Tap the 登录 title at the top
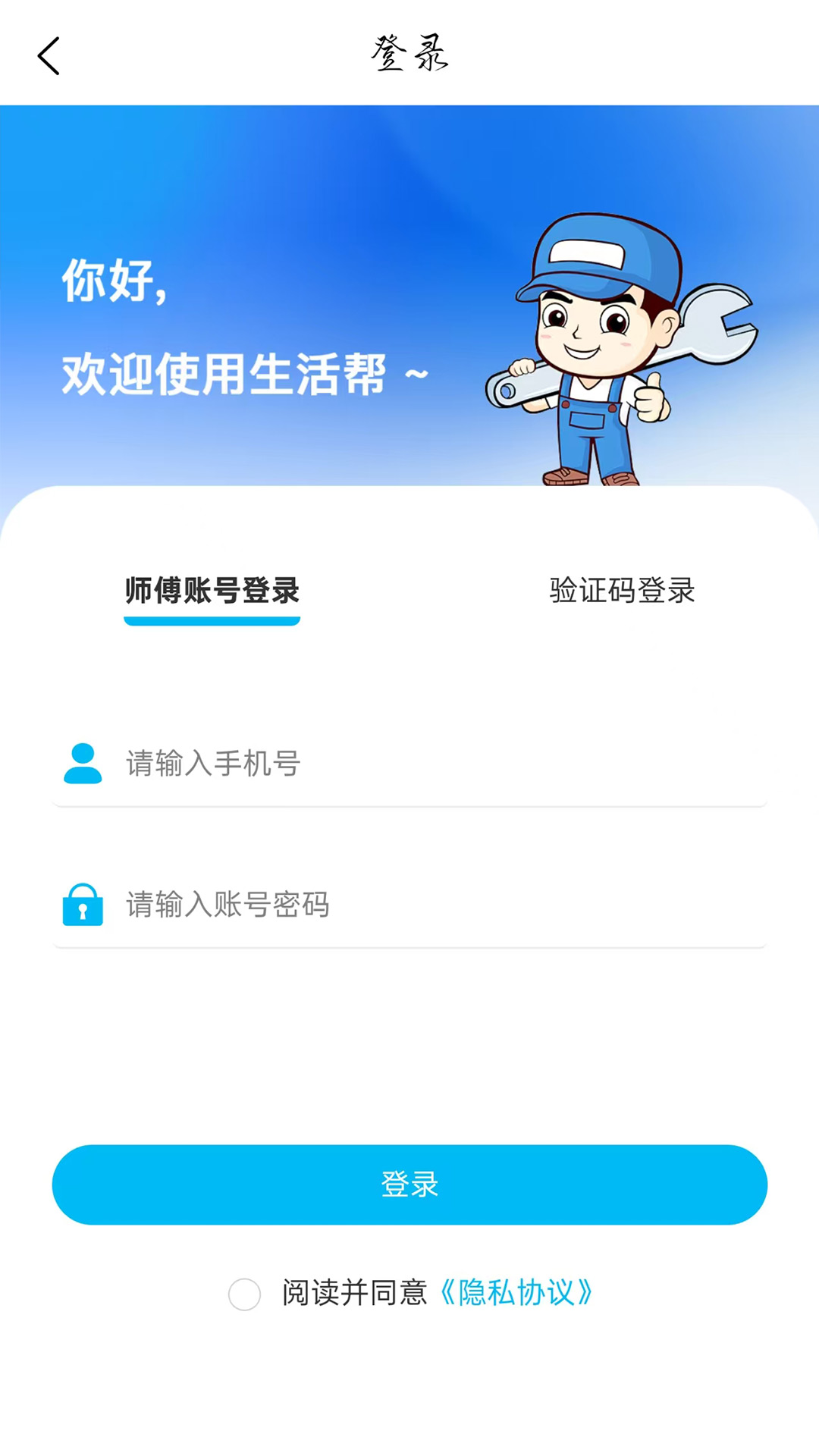 click(409, 55)
